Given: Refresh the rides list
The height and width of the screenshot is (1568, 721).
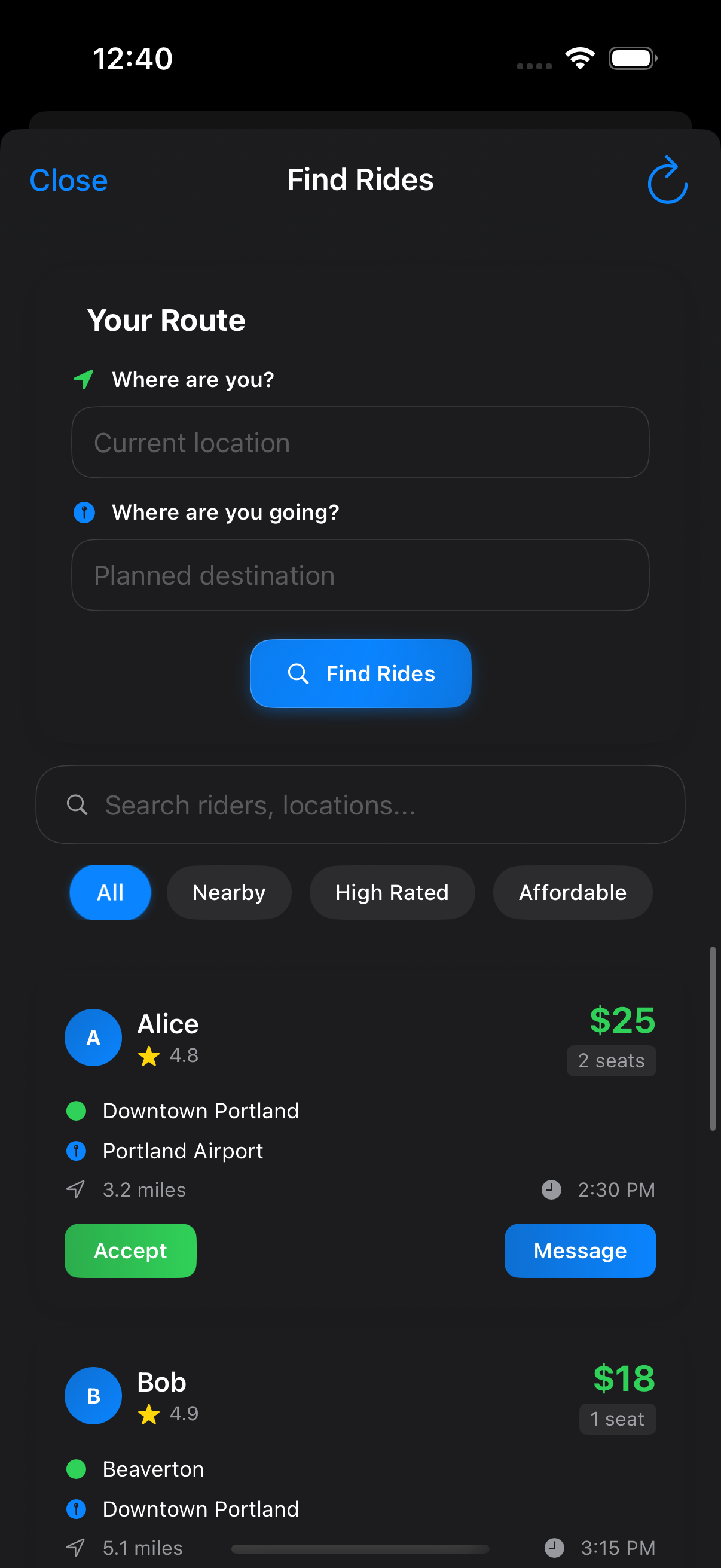Looking at the screenshot, I should click(x=667, y=179).
